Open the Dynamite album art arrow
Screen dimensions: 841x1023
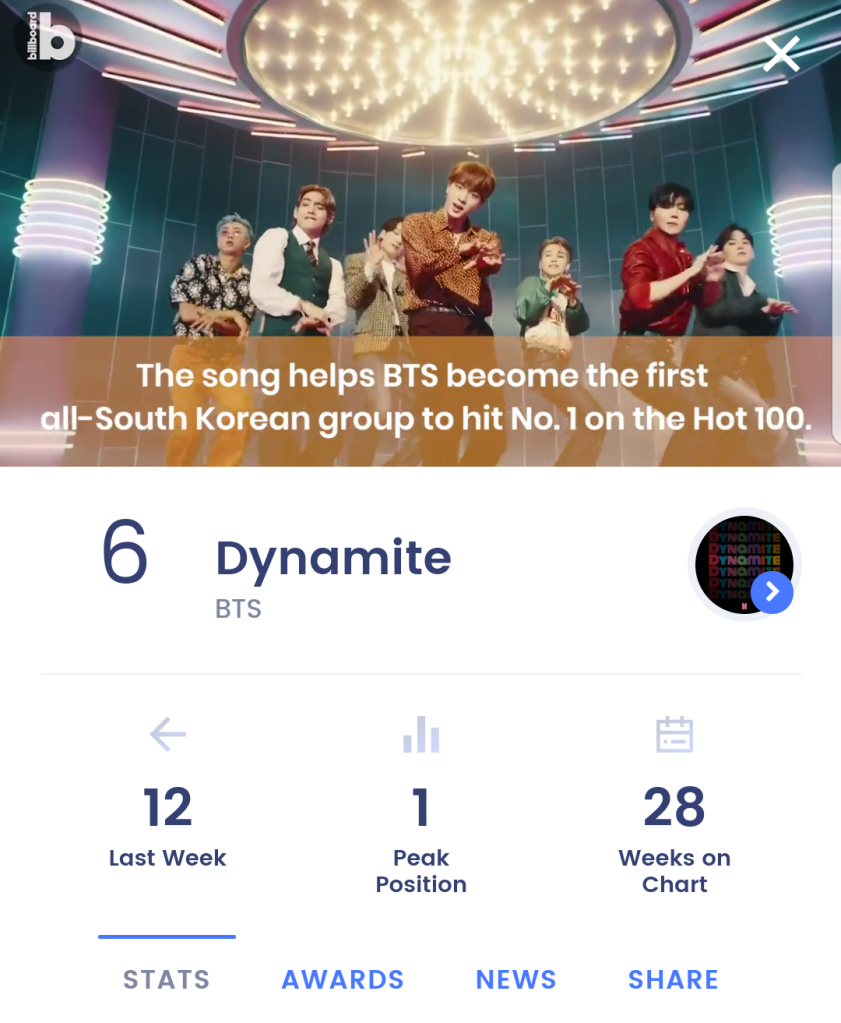coord(771,592)
